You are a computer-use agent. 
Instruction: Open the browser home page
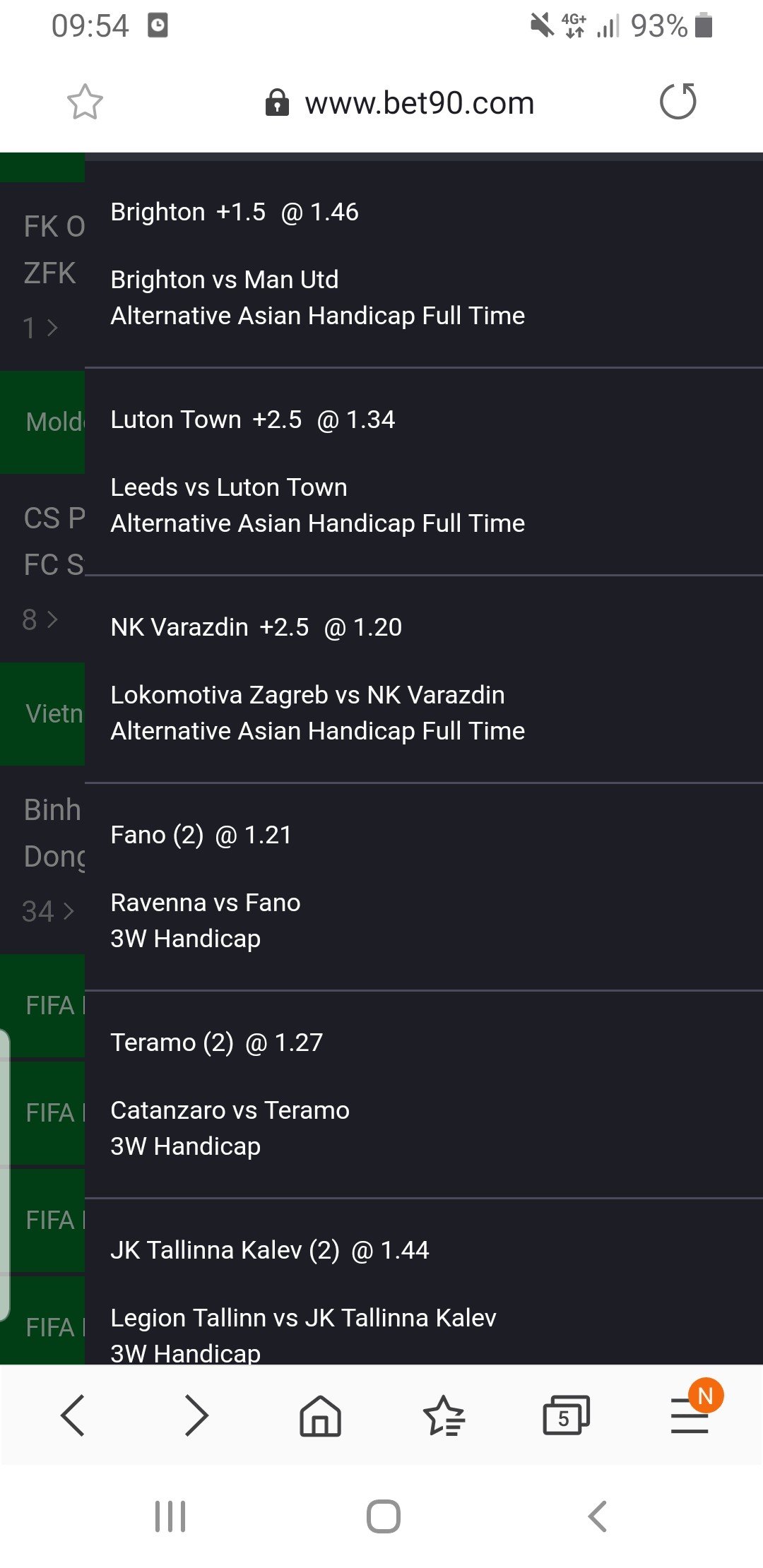coord(320,1415)
